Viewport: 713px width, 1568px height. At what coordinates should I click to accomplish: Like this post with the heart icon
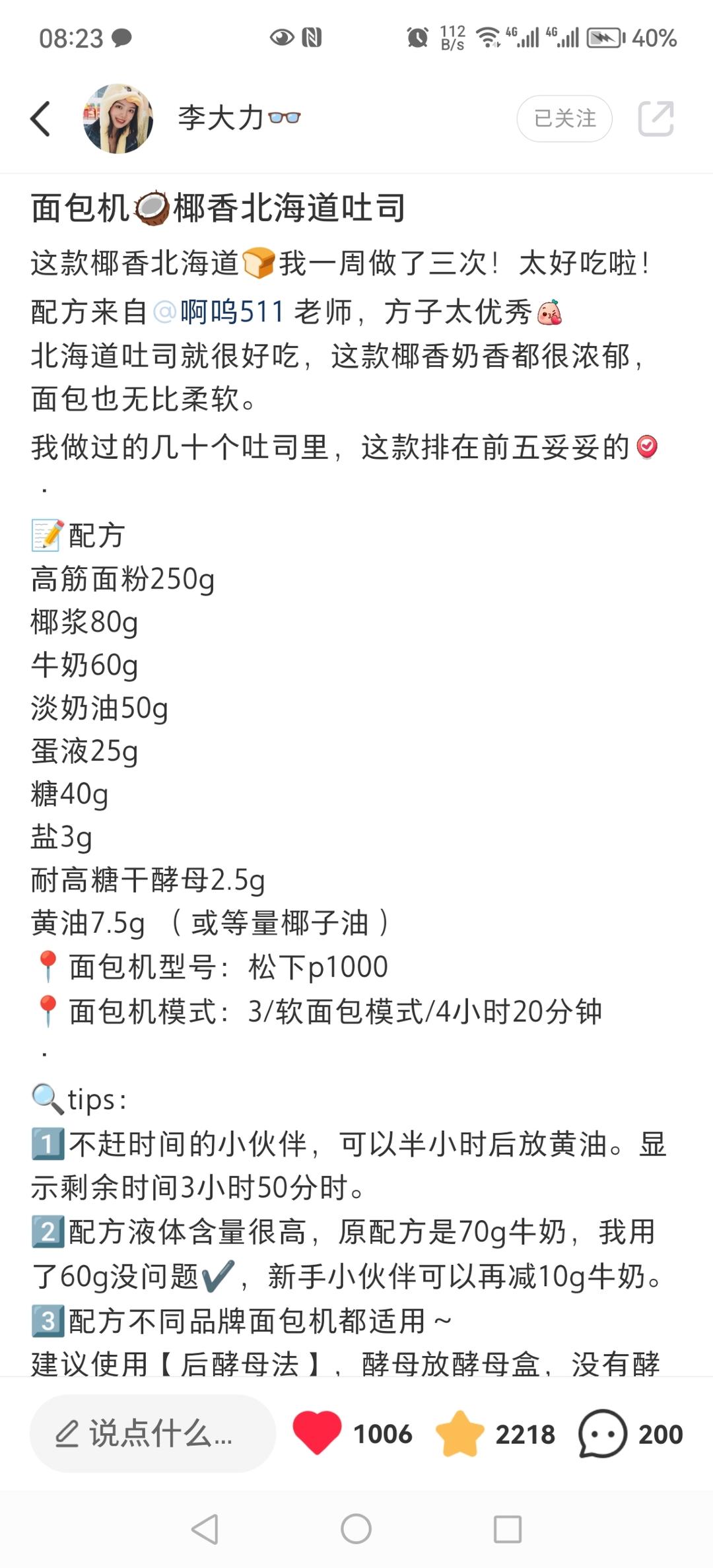click(318, 1433)
